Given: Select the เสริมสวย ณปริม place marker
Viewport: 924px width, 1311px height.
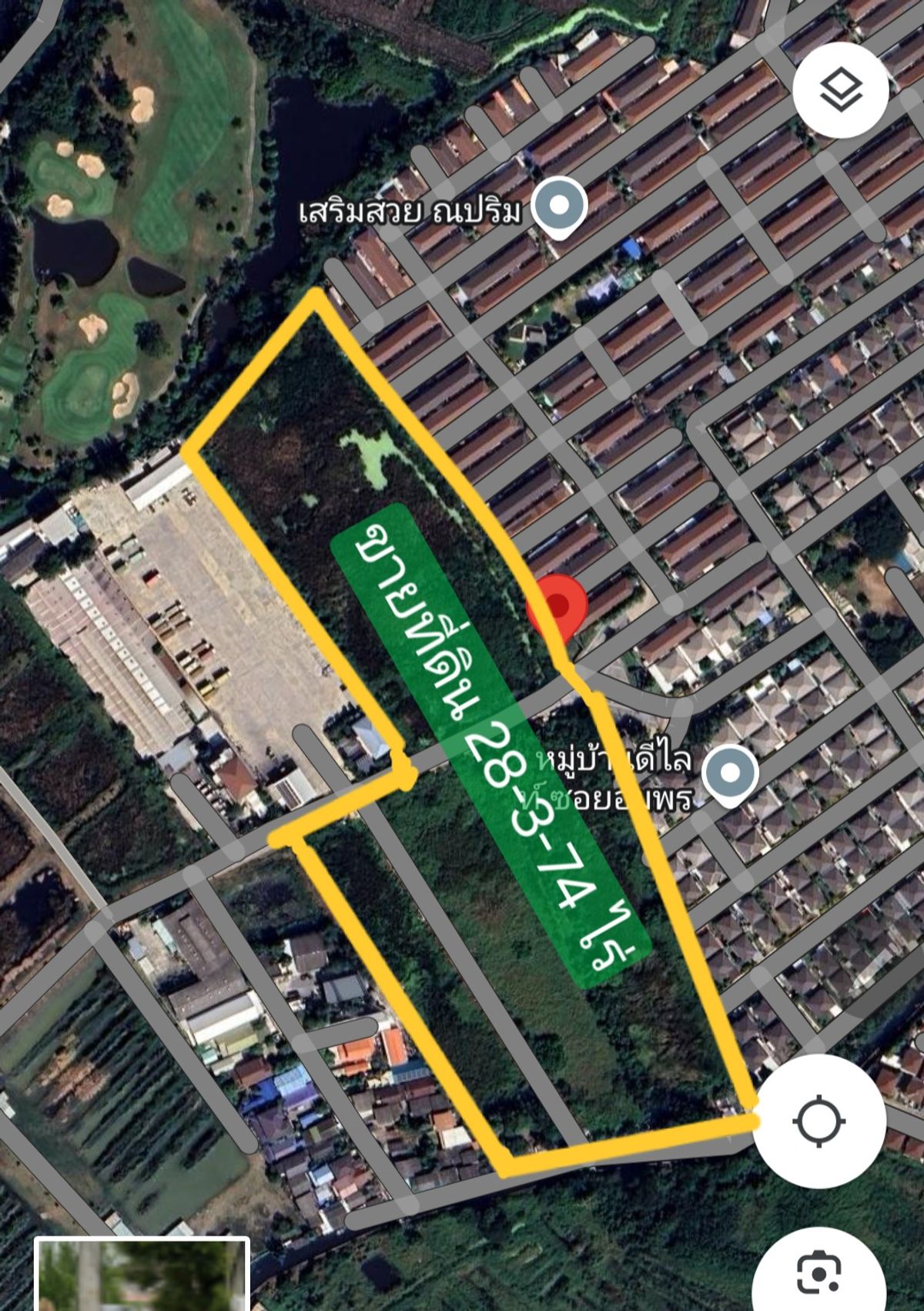Looking at the screenshot, I should pyautogui.click(x=560, y=206).
